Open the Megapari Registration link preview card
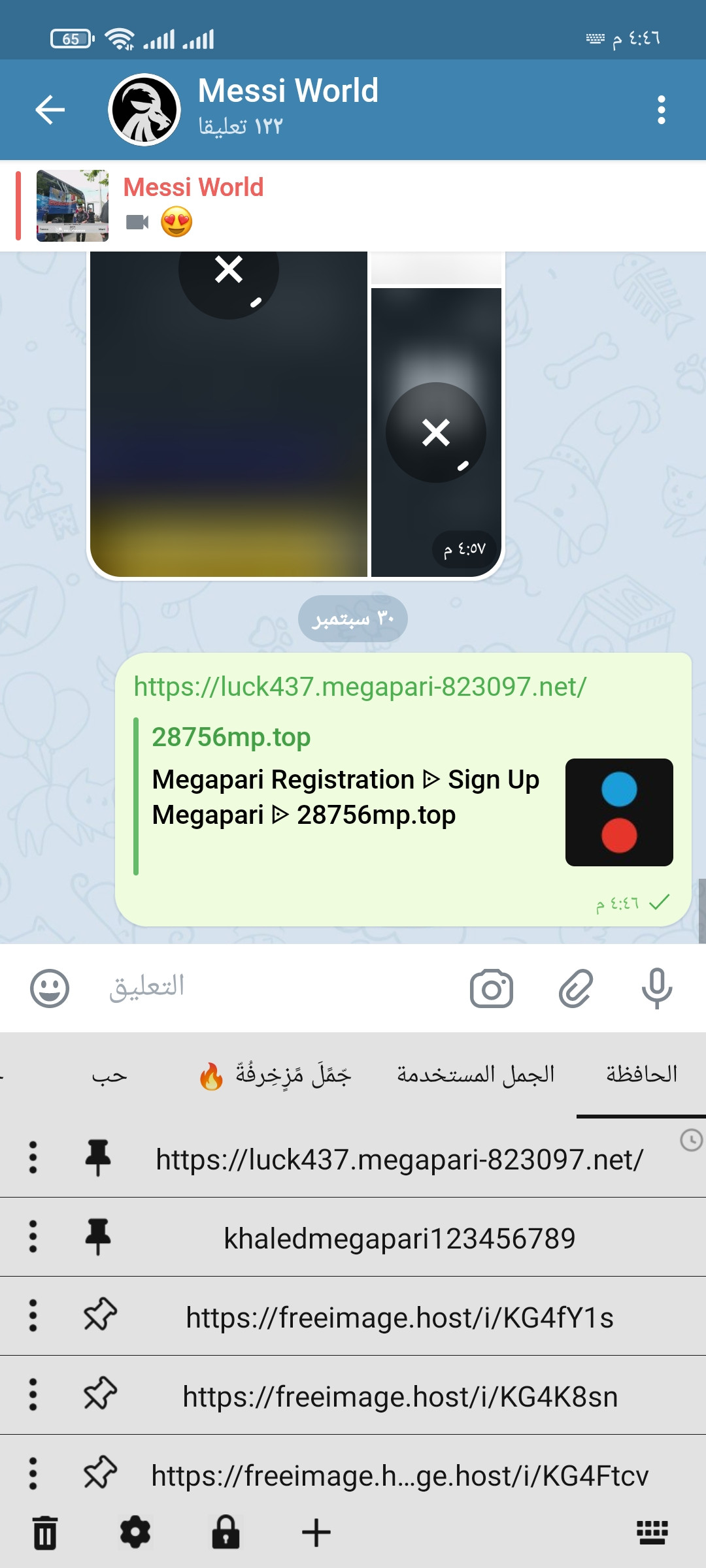 pos(403,796)
